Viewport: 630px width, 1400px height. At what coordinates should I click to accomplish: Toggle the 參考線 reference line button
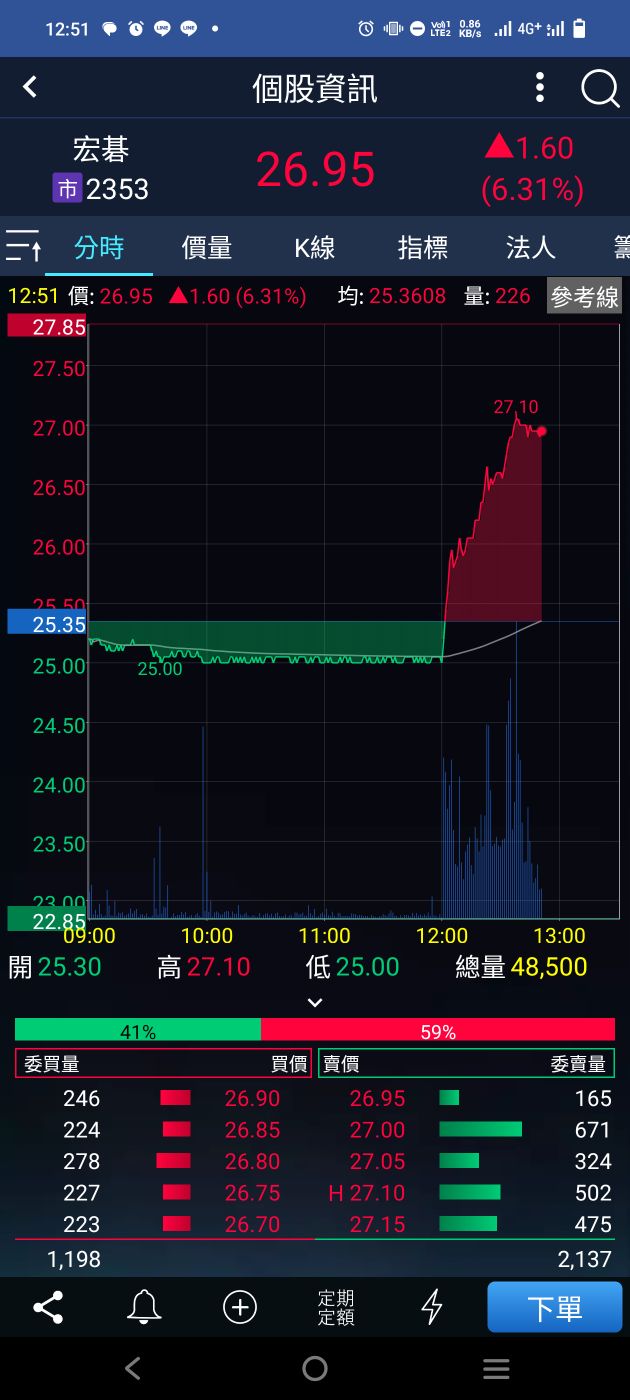pos(584,297)
